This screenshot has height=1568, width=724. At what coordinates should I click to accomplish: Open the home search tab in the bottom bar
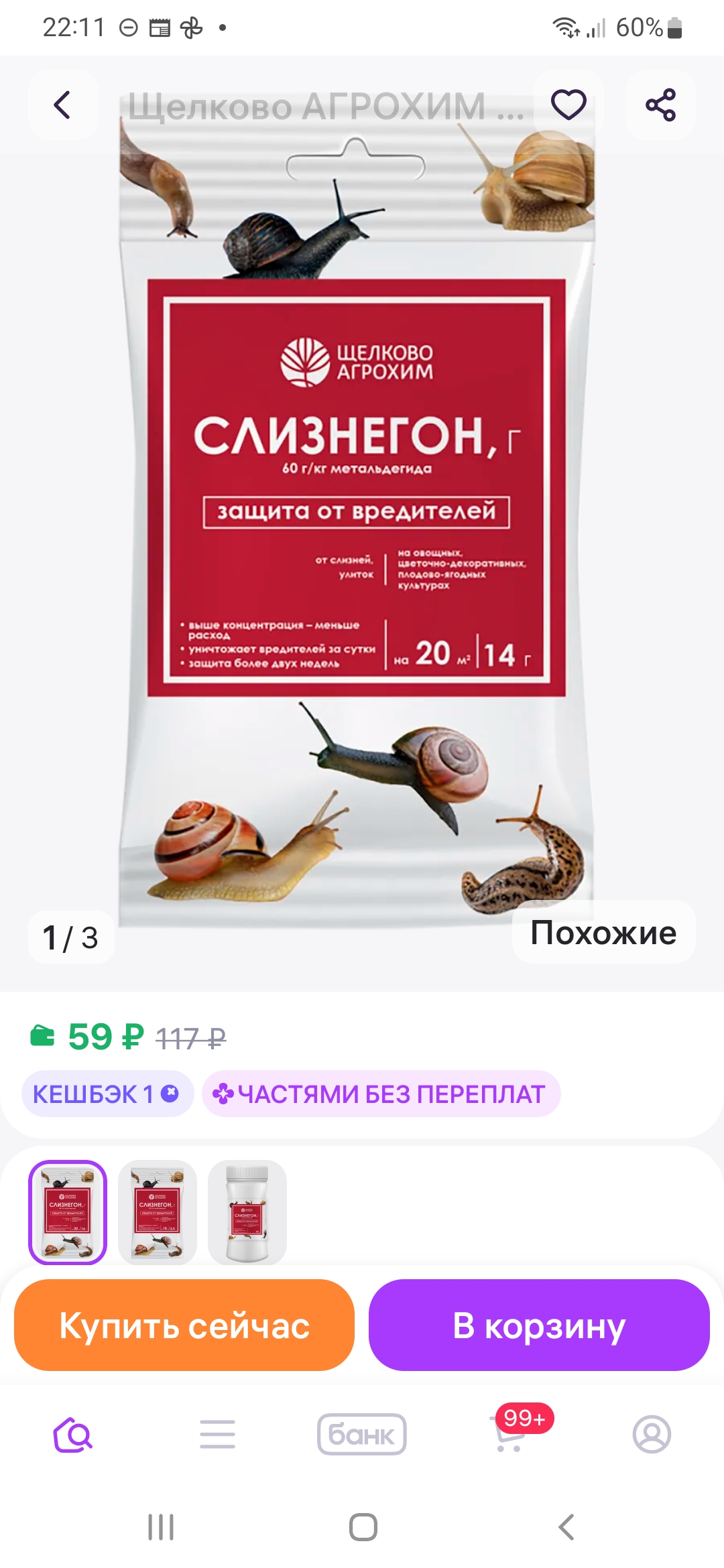pyautogui.click(x=72, y=1434)
